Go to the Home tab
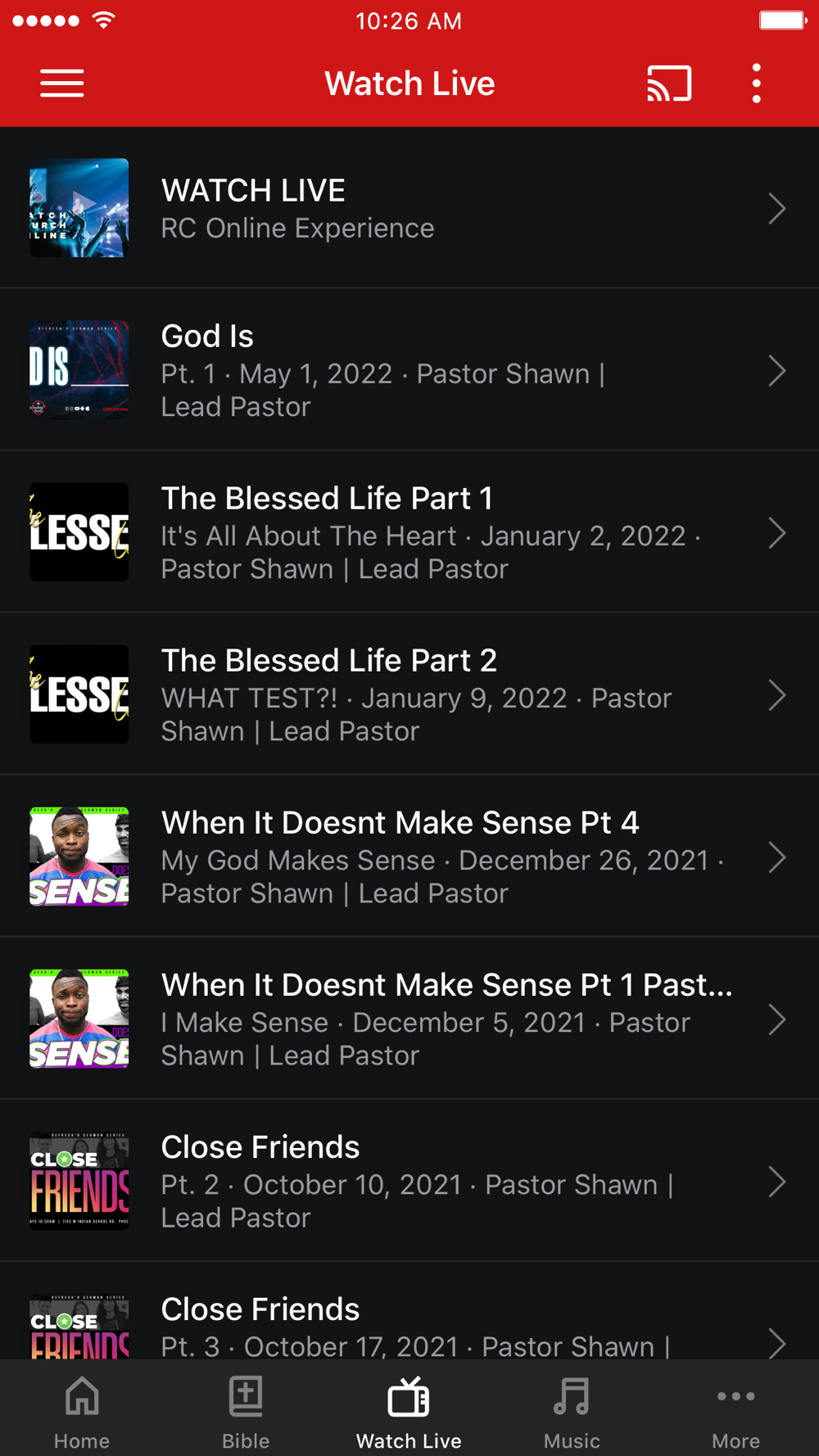Viewport: 819px width, 1456px height. [x=82, y=1412]
